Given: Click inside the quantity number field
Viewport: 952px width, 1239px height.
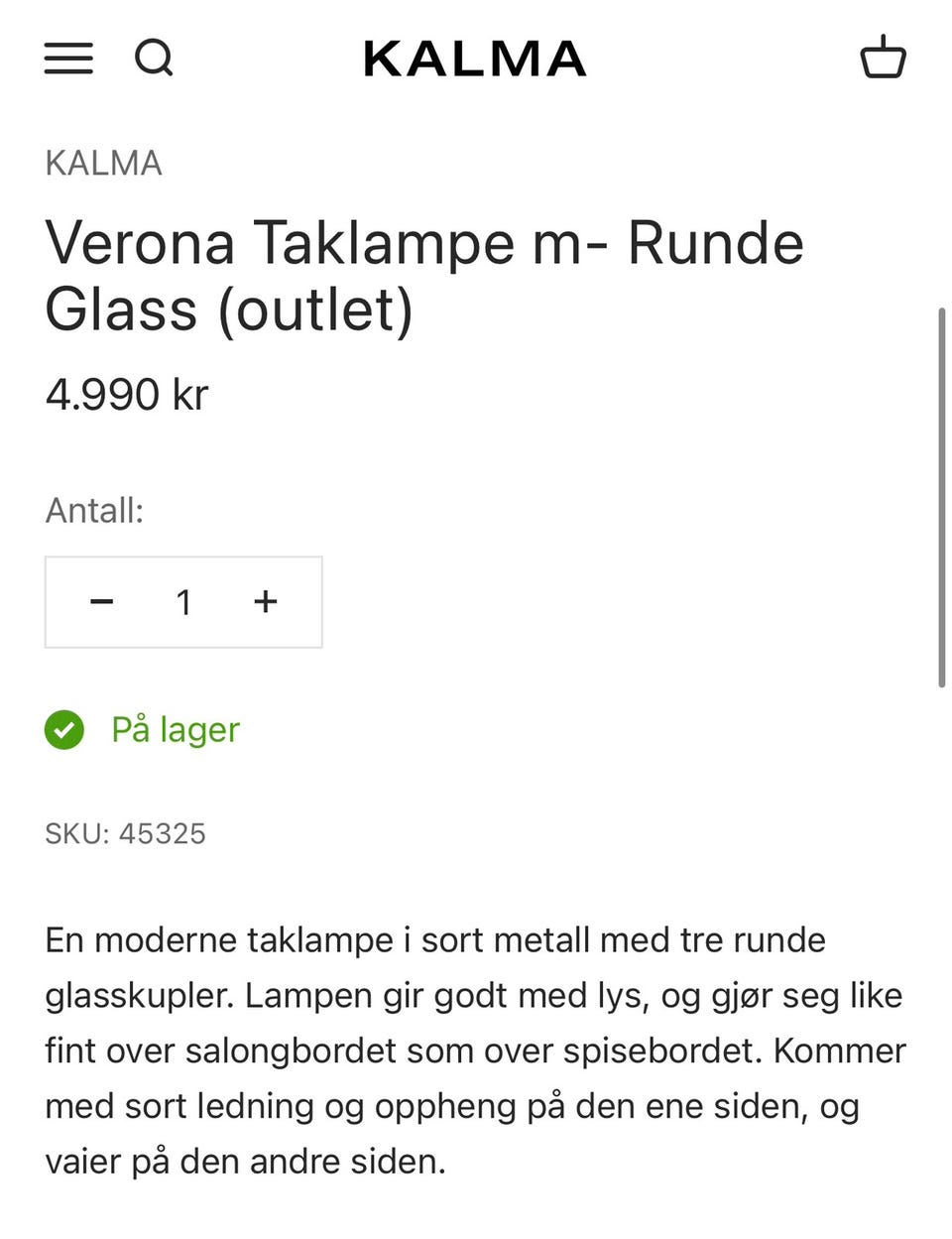Looking at the screenshot, I should coord(183,602).
